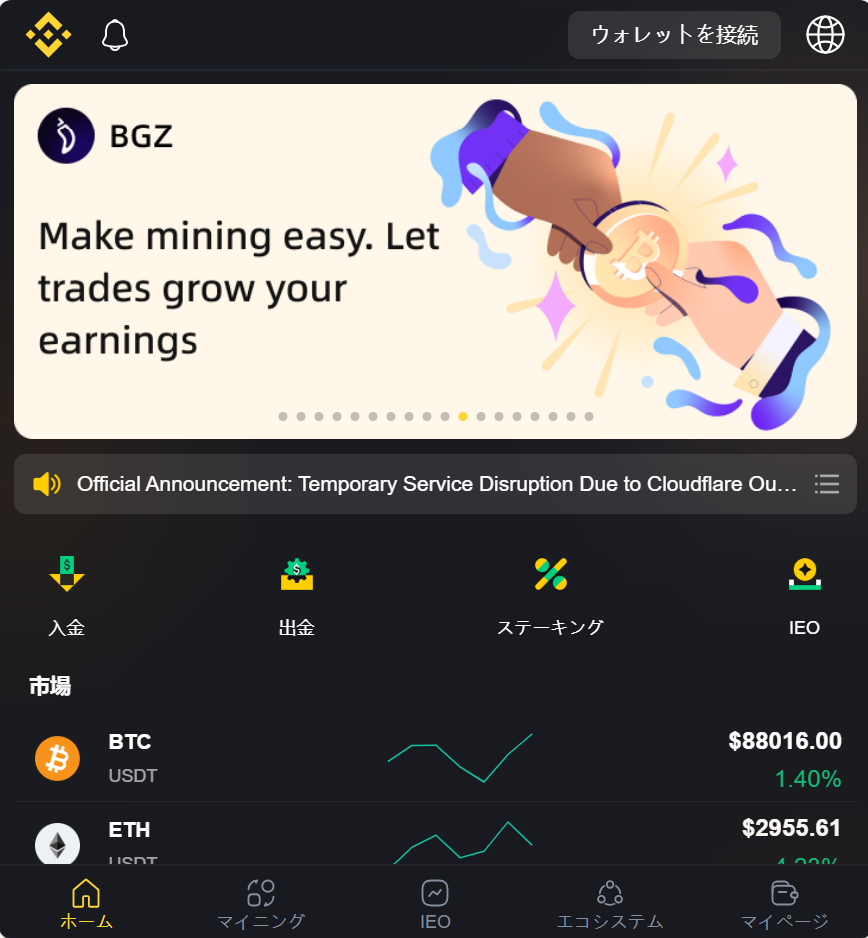The image size is (868, 938).
Task: Open the announcements list icon
Action: tap(826, 484)
